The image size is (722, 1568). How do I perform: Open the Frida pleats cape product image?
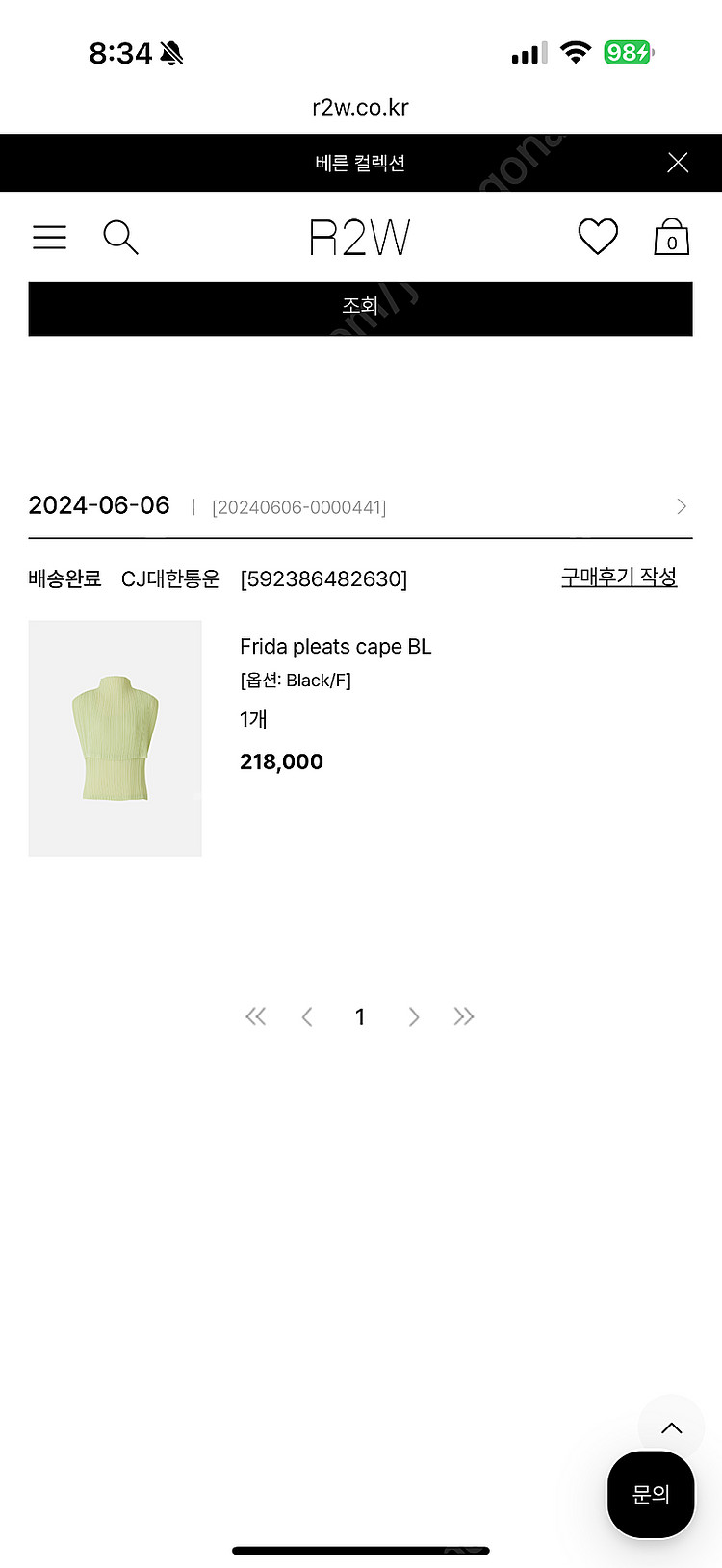115,738
